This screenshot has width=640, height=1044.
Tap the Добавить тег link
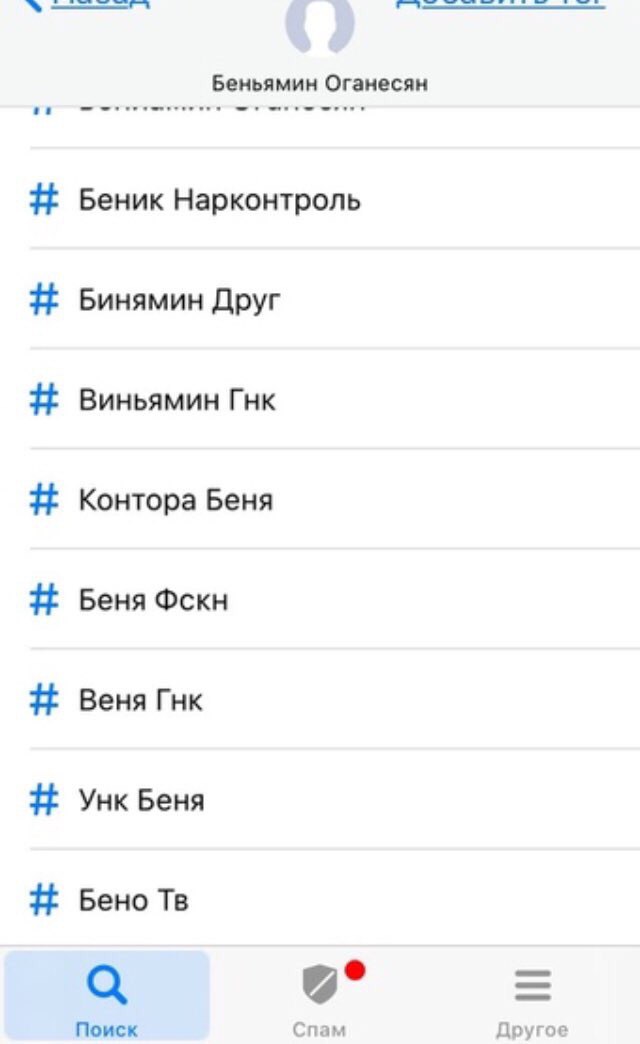click(x=500, y=3)
